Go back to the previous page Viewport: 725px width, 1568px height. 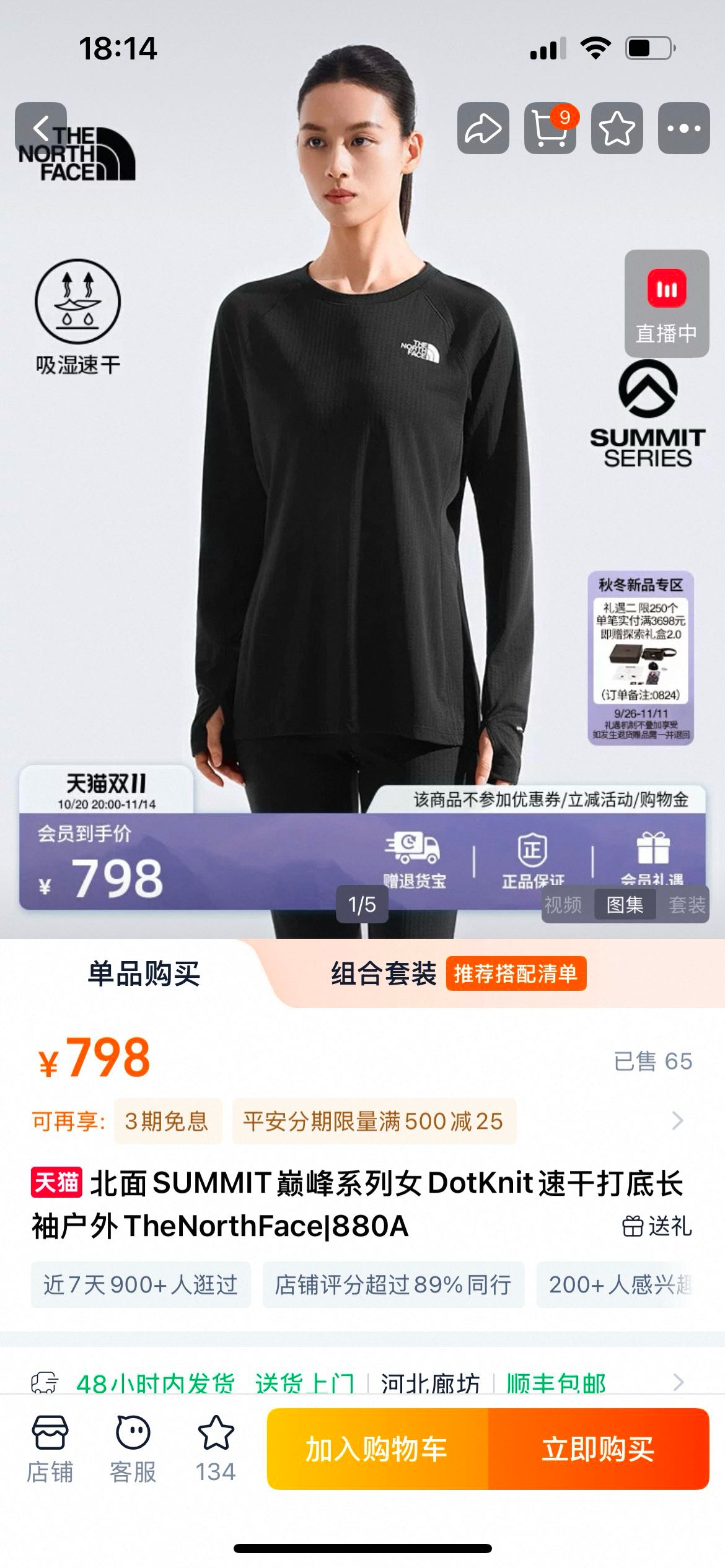41,128
